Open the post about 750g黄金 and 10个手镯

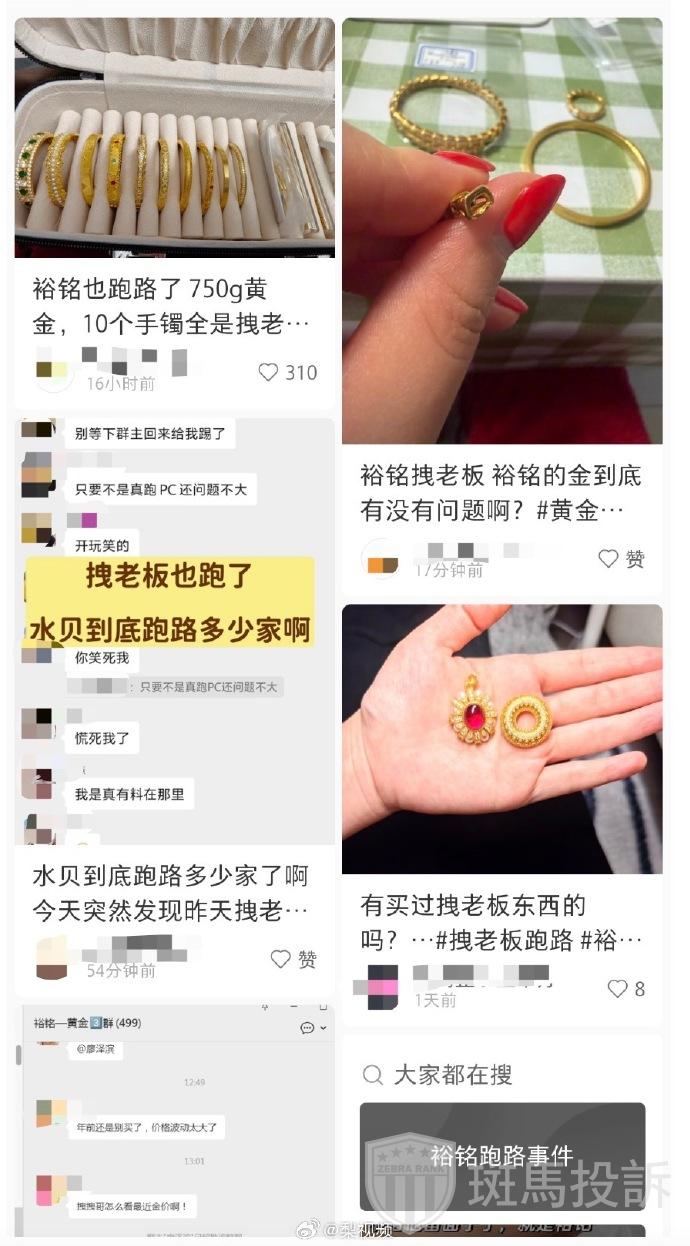175,306
